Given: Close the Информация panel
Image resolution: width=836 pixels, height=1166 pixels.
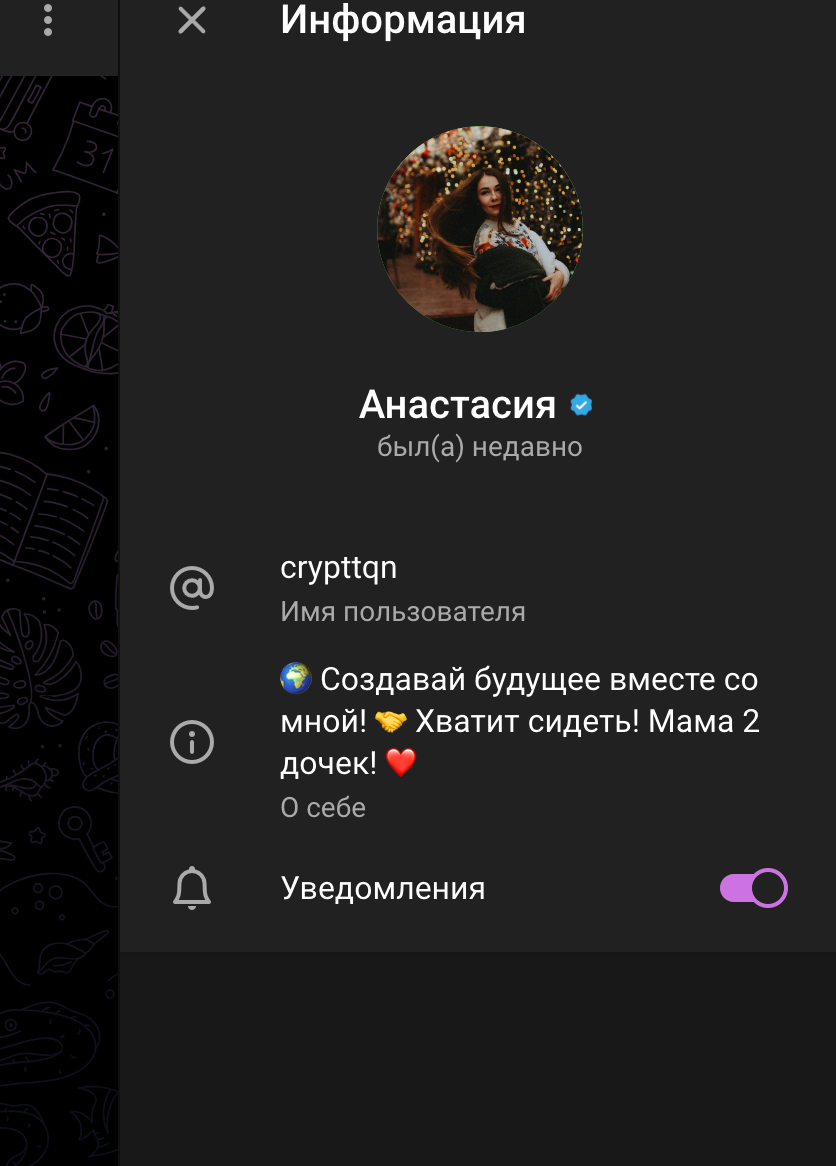Looking at the screenshot, I should [x=191, y=20].
